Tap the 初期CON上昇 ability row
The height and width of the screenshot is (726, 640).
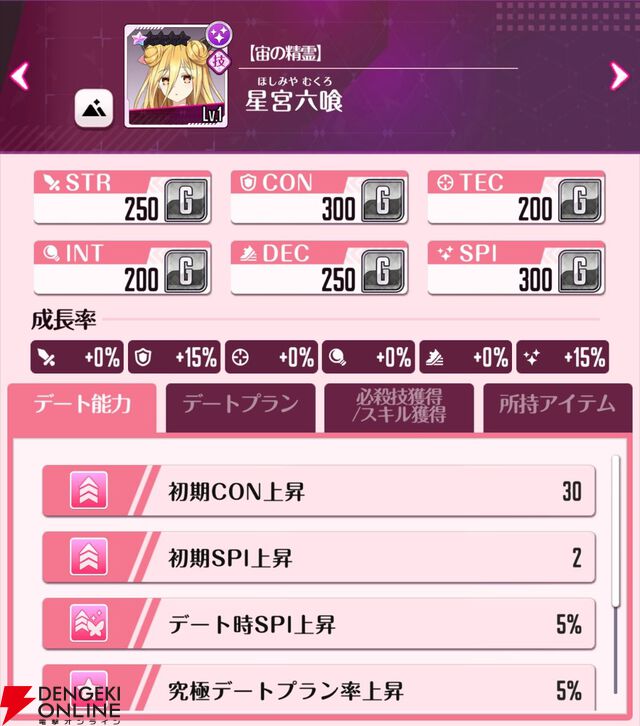318,491
